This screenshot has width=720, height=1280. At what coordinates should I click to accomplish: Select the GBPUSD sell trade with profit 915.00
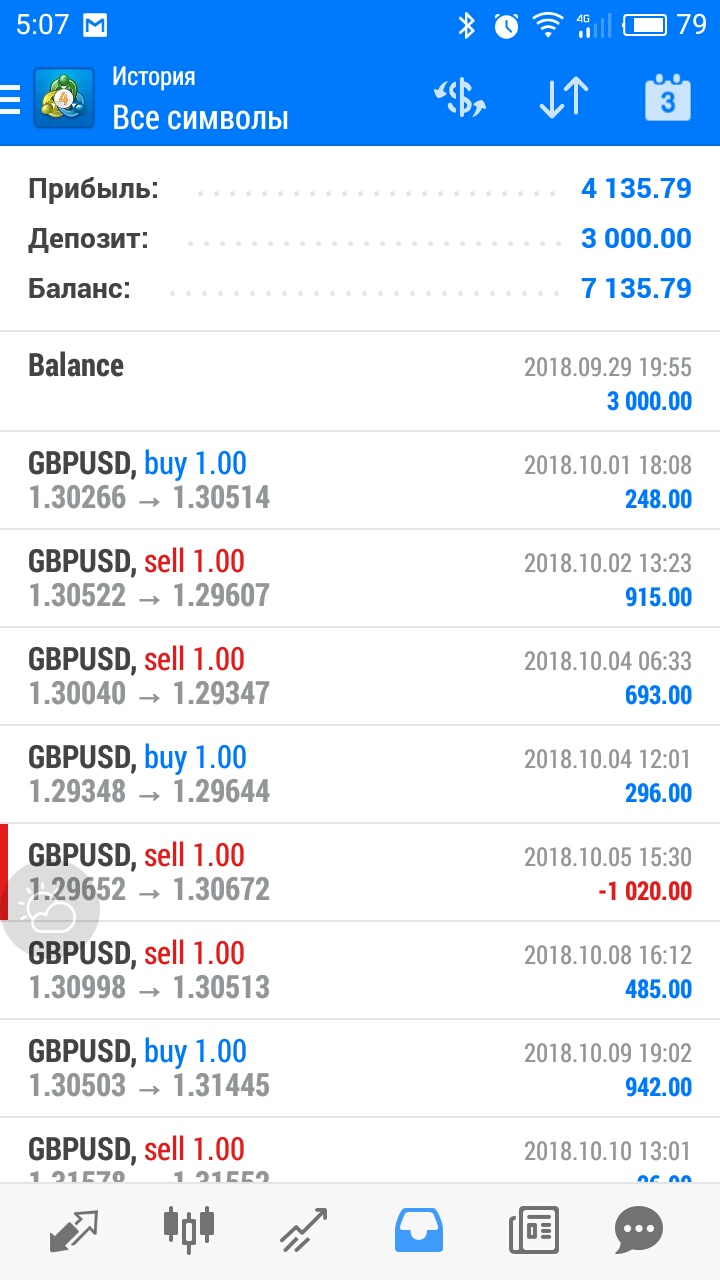click(360, 578)
